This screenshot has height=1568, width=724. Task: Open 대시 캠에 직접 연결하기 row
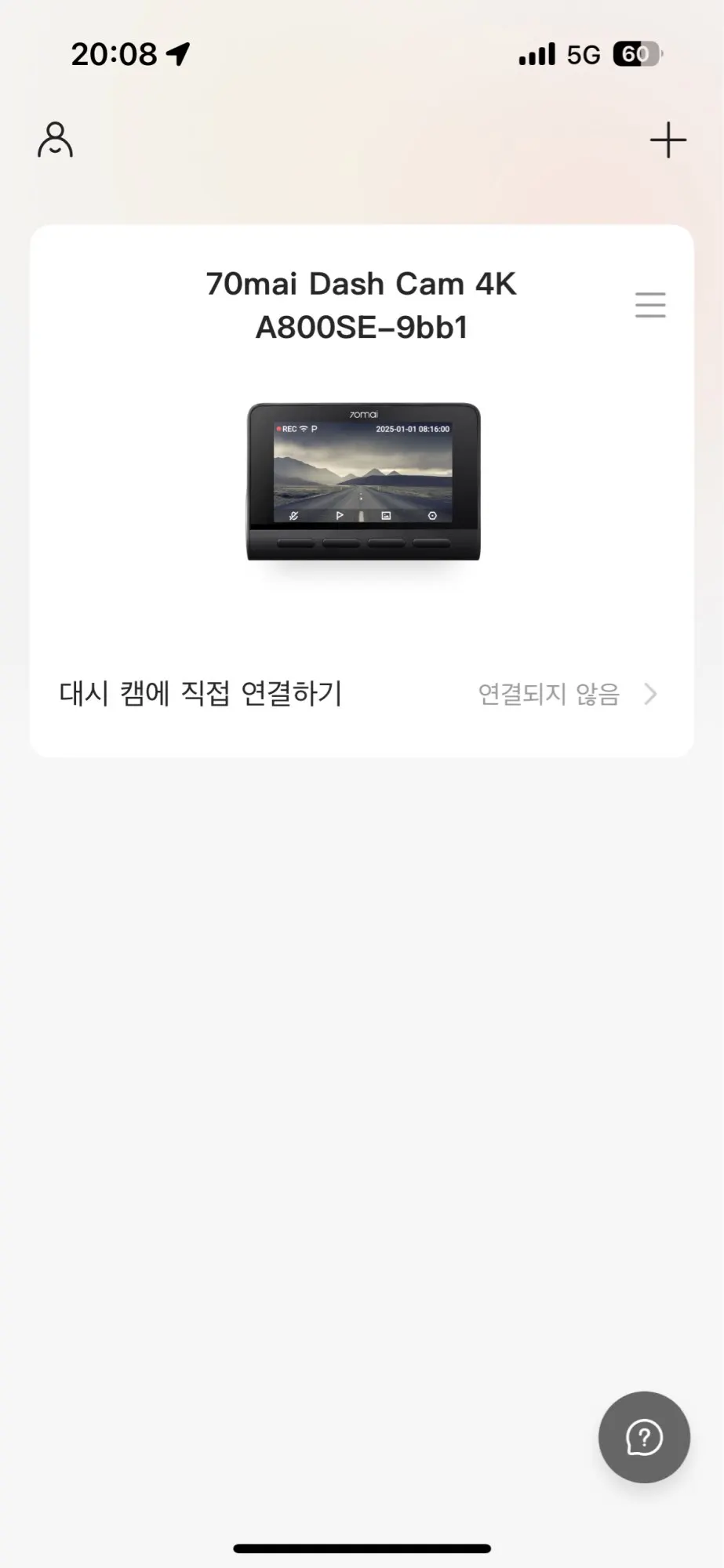coord(362,694)
